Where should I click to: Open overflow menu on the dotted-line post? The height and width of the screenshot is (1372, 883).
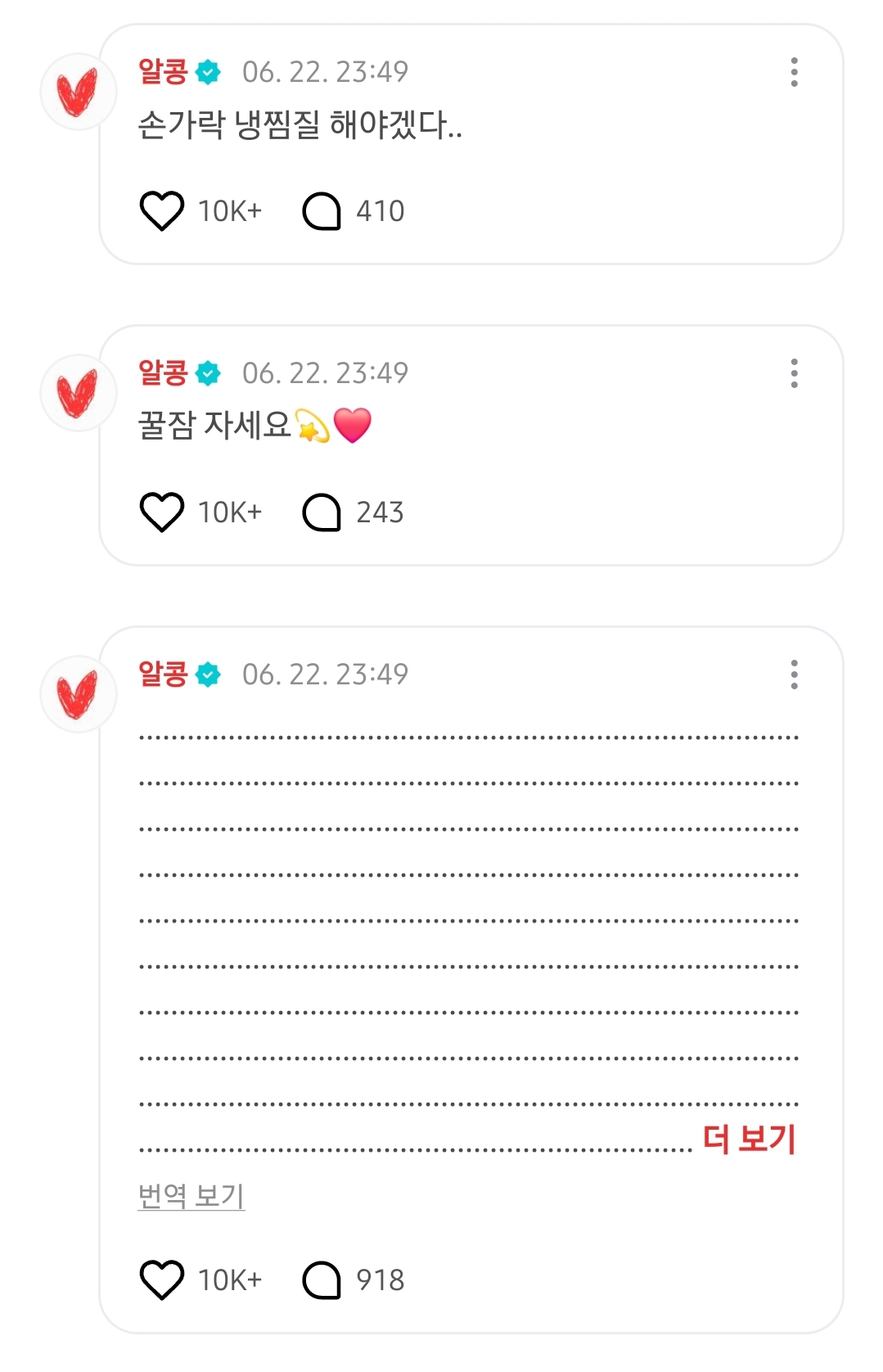(x=794, y=675)
